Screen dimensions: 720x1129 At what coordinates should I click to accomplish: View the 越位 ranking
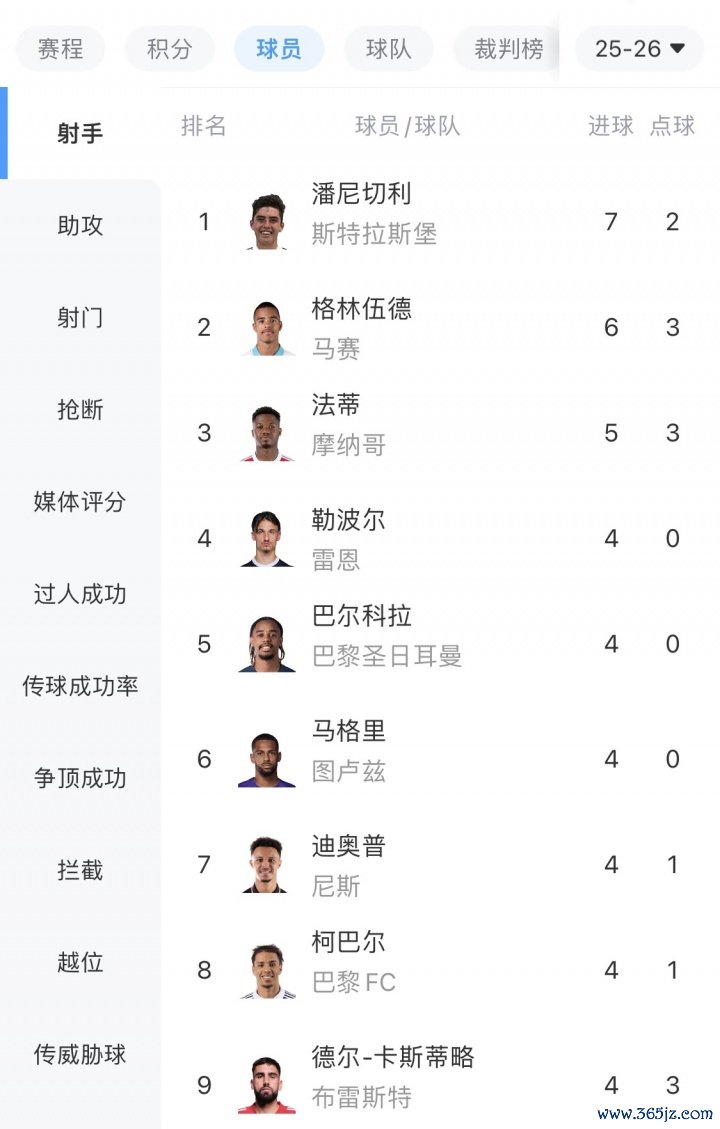(x=80, y=962)
